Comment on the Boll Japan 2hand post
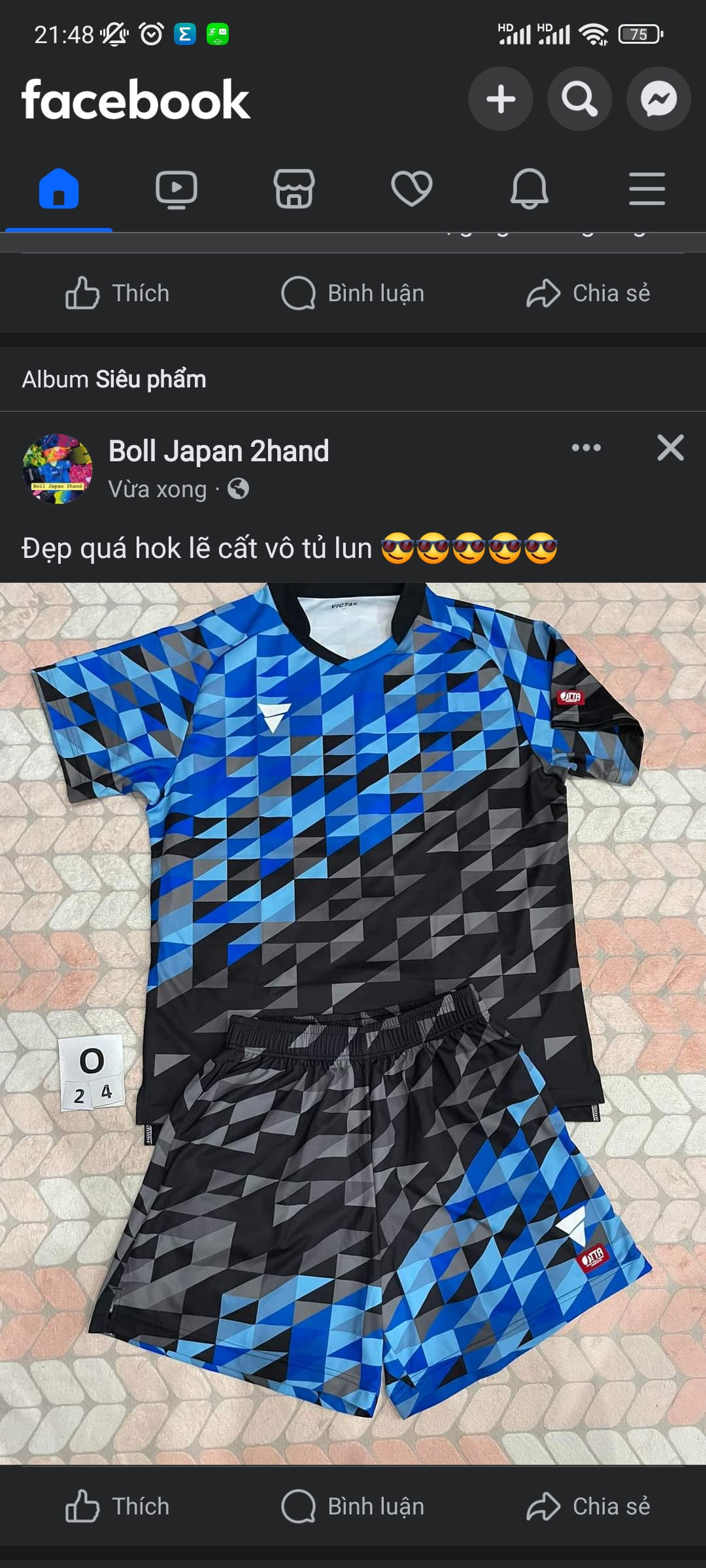The width and height of the screenshot is (706, 1568). coord(353,1506)
